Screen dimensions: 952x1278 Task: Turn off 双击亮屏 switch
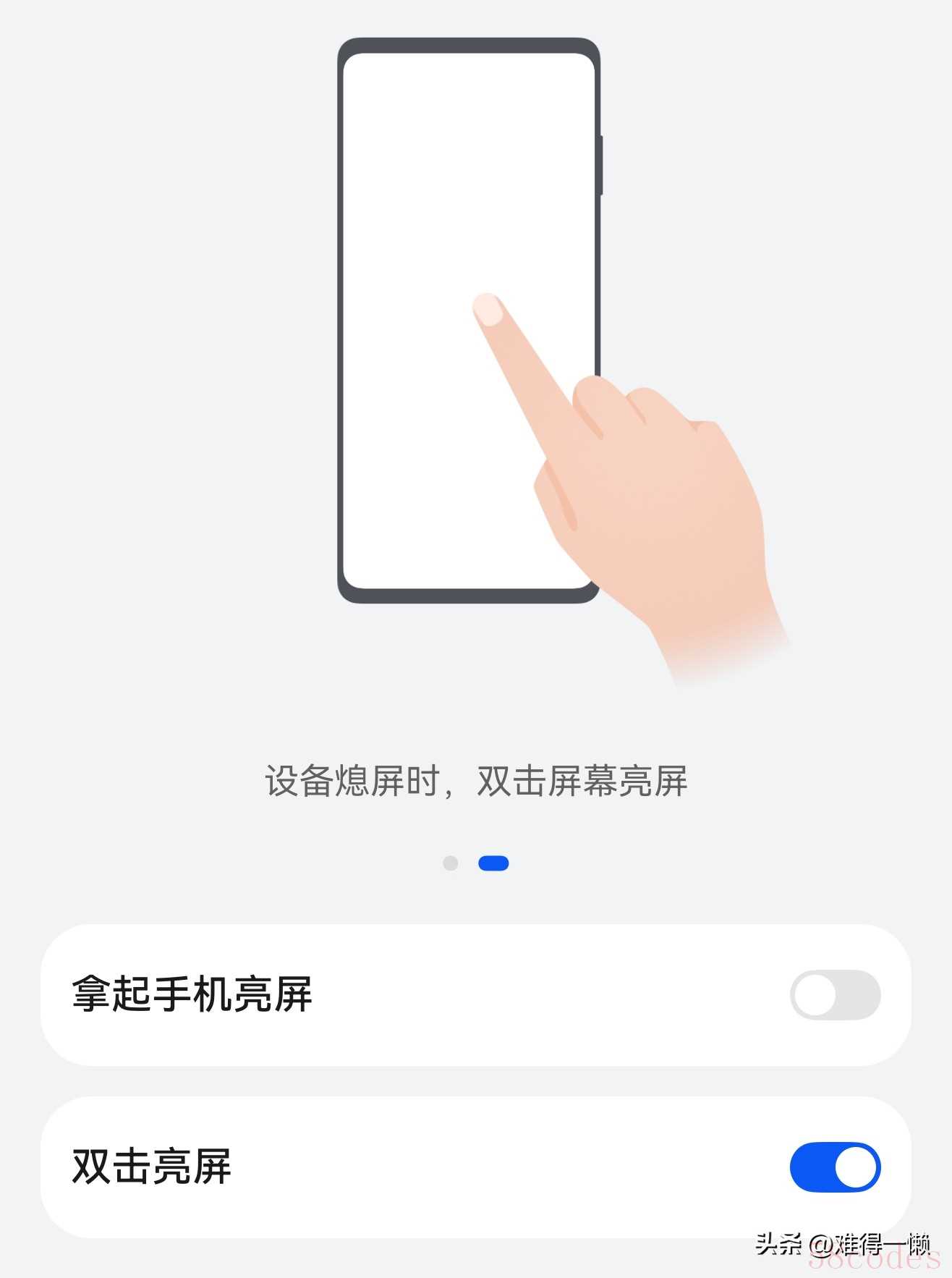(x=835, y=1167)
